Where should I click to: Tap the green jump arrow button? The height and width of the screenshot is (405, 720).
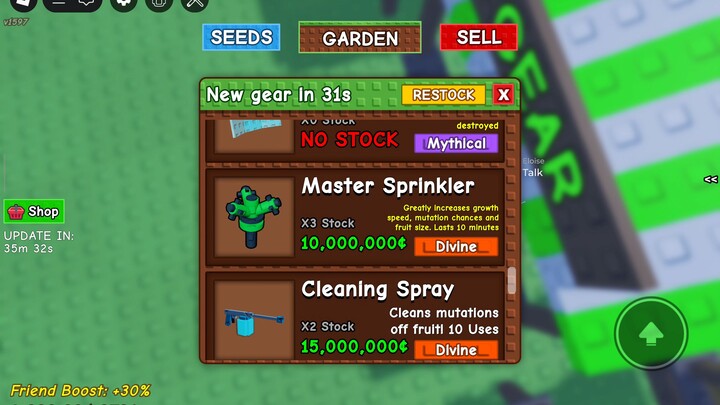tap(651, 333)
